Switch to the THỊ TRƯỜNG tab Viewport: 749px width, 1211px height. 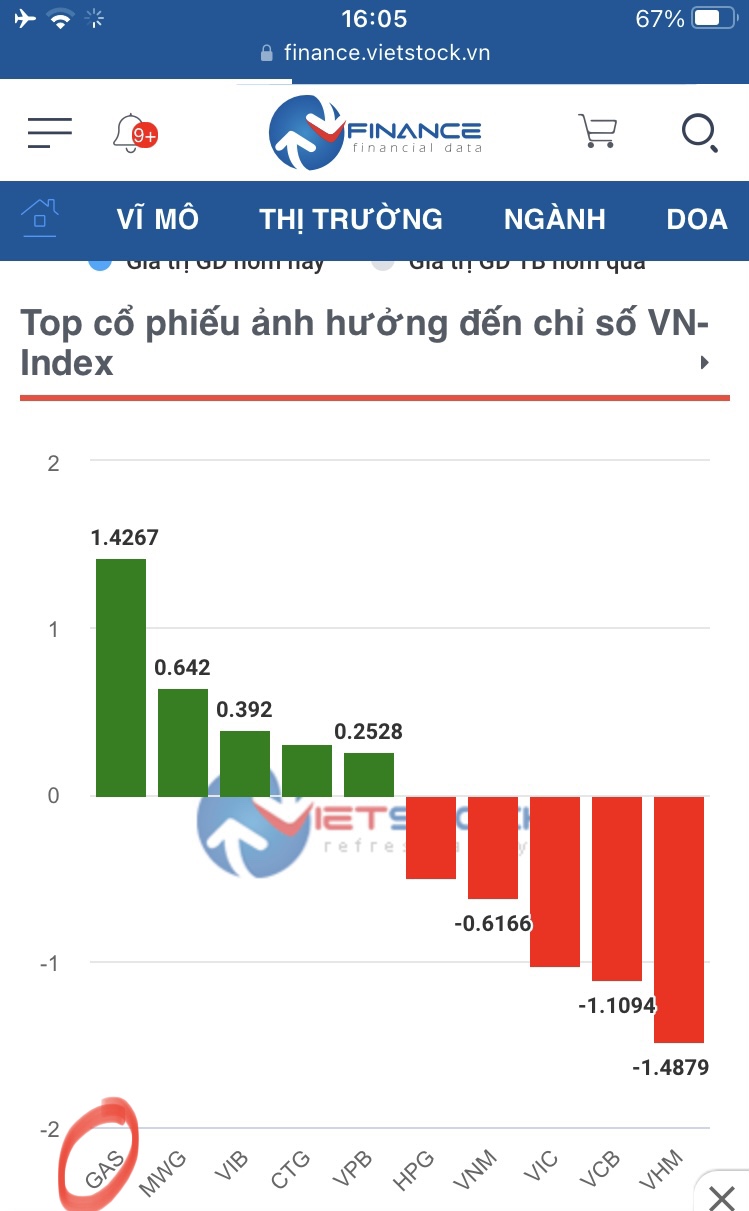[x=351, y=219]
